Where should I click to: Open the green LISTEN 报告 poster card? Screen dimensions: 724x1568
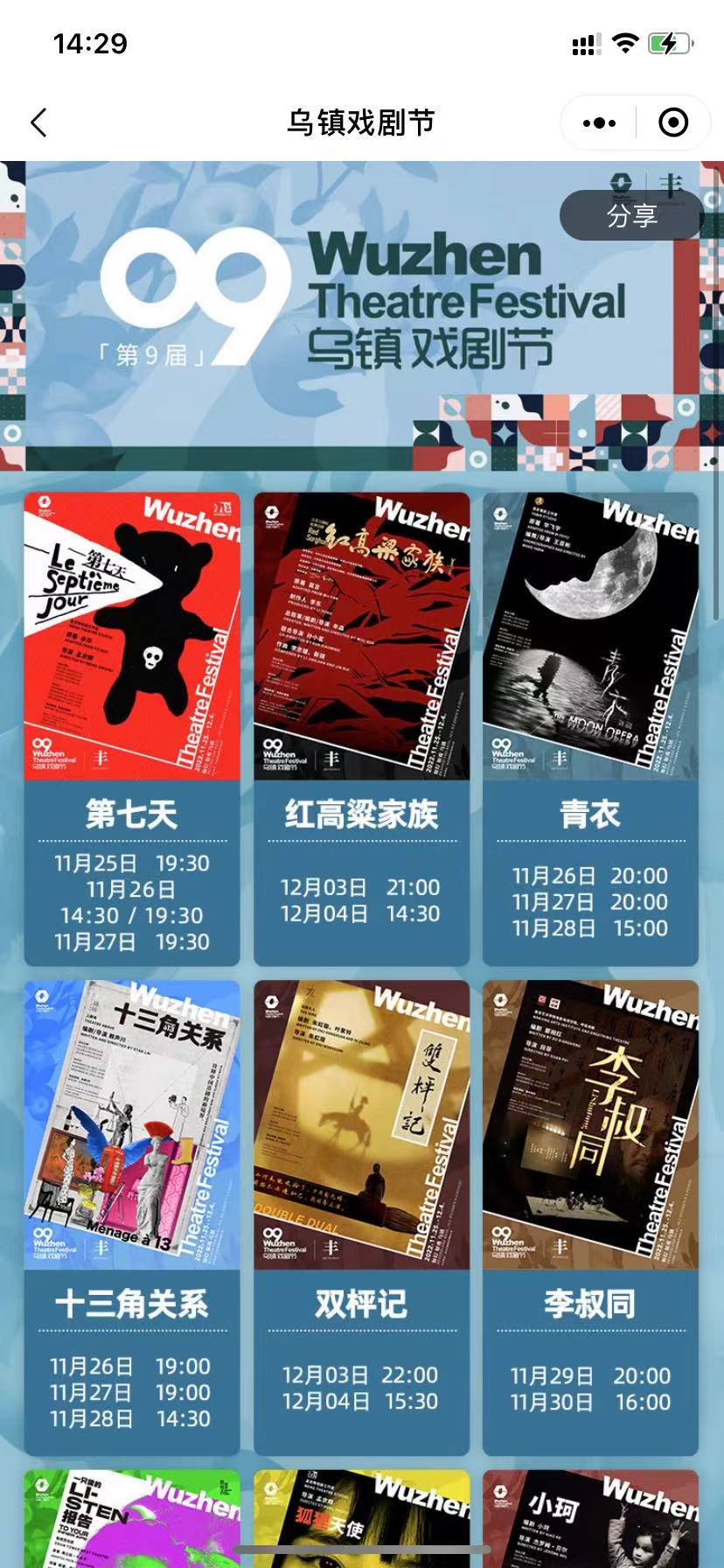132,1517
